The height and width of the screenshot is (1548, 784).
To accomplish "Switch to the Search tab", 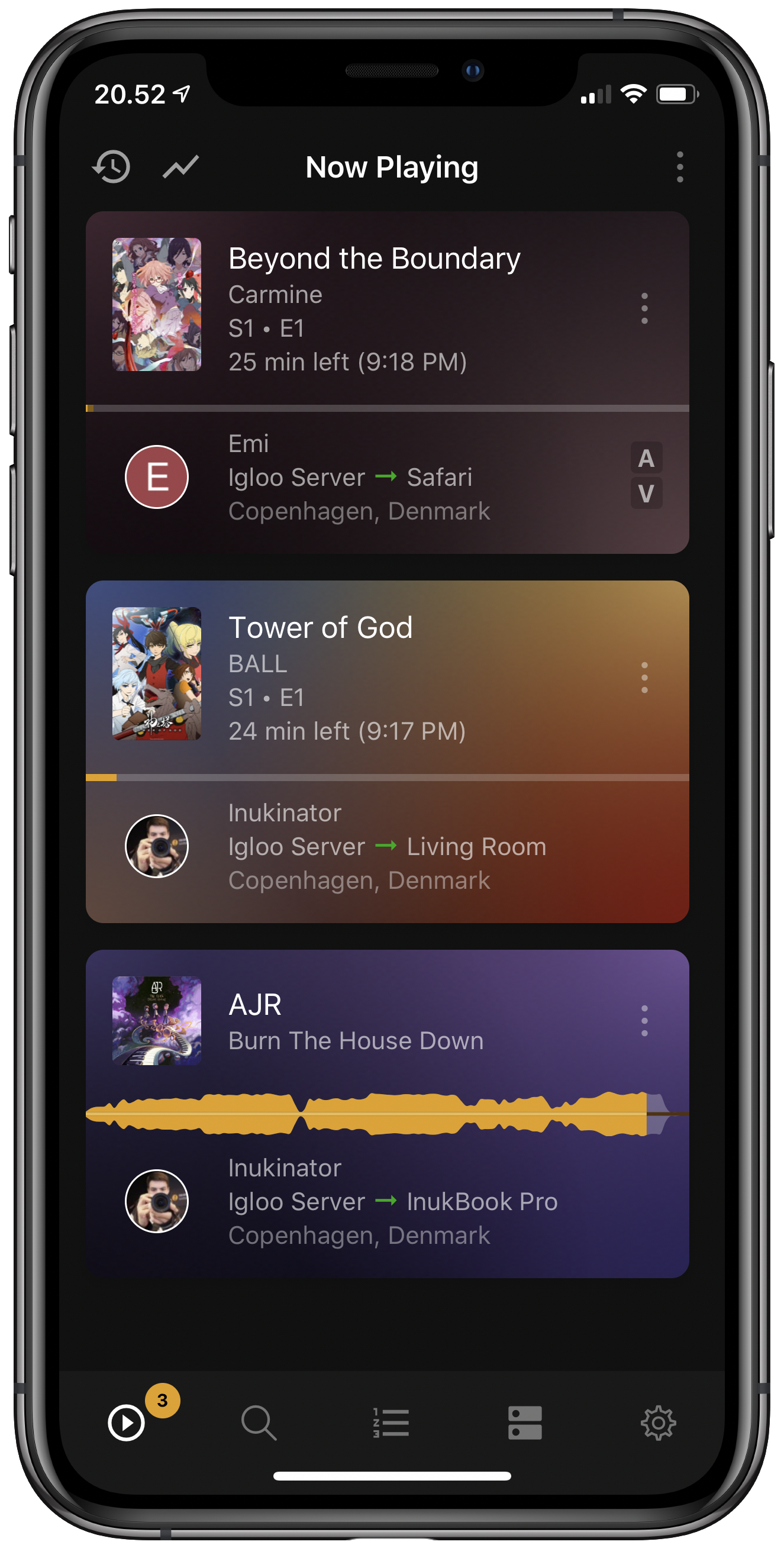I will pyautogui.click(x=259, y=1423).
